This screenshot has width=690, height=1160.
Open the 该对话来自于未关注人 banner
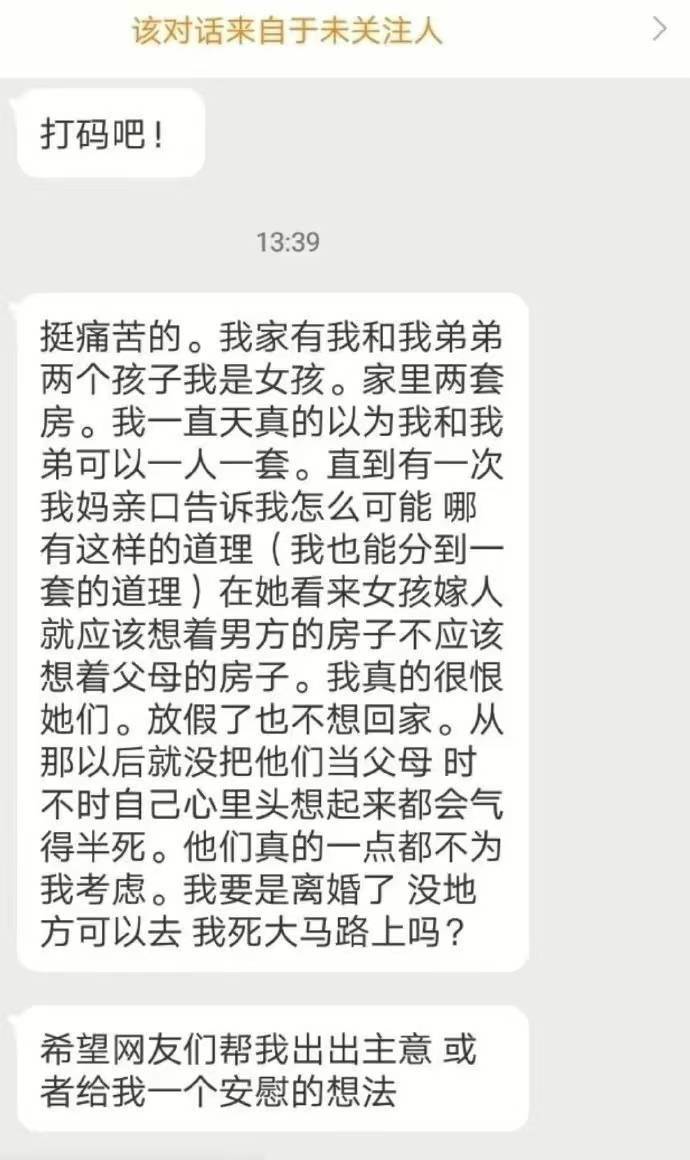pos(344,32)
